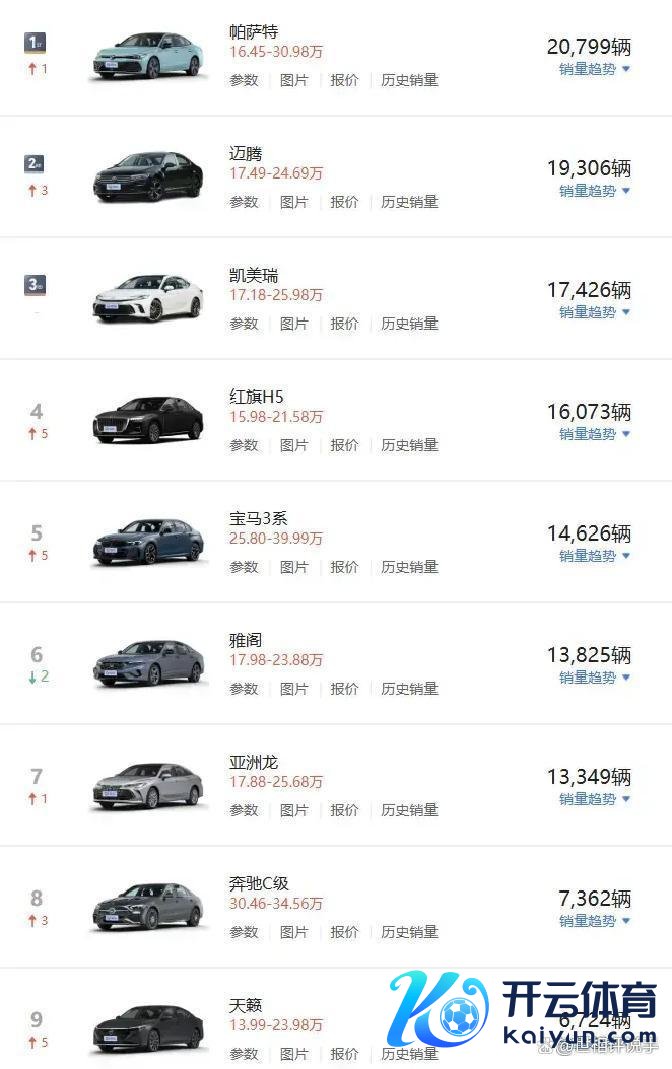
Task: View 图片 of 迈腾
Action: (x=294, y=202)
